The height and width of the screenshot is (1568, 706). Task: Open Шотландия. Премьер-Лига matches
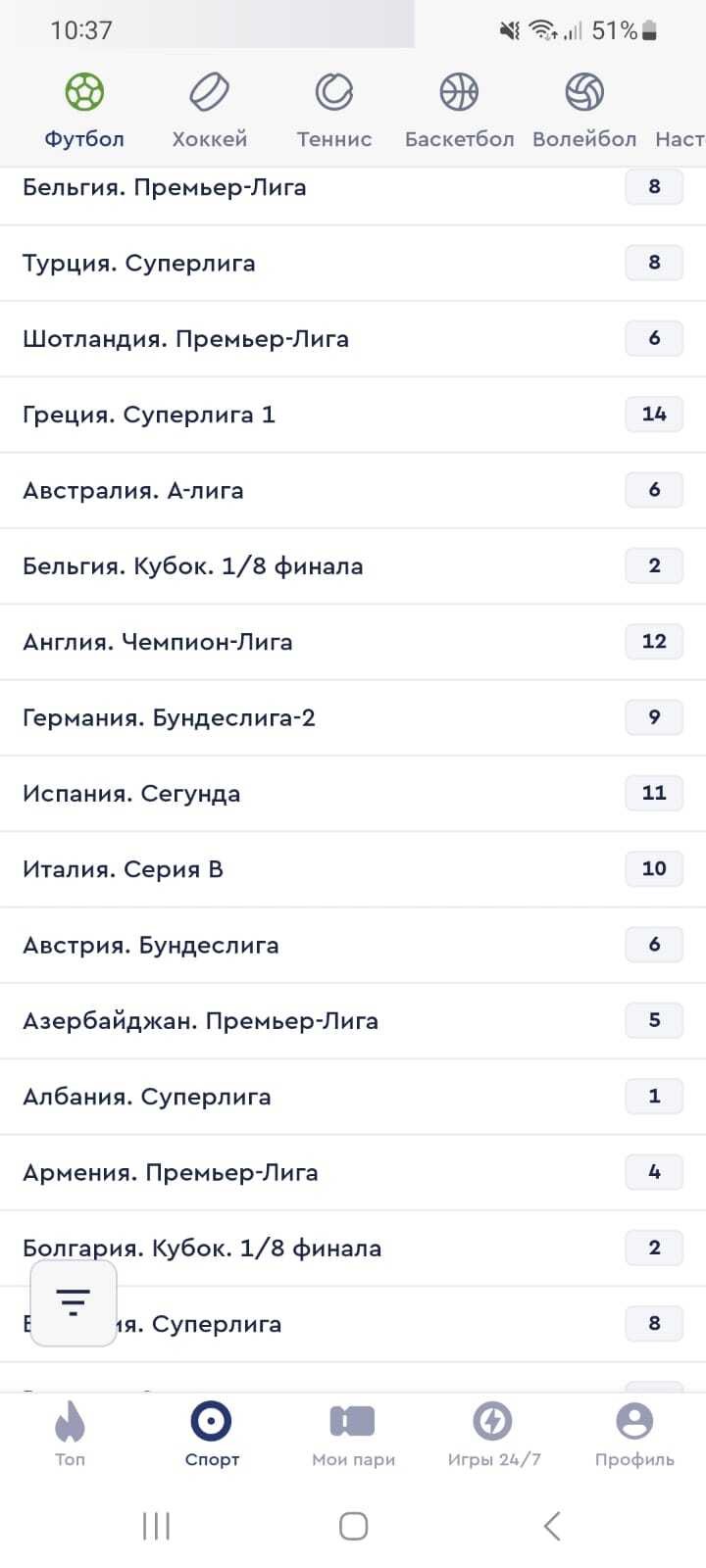(x=185, y=339)
